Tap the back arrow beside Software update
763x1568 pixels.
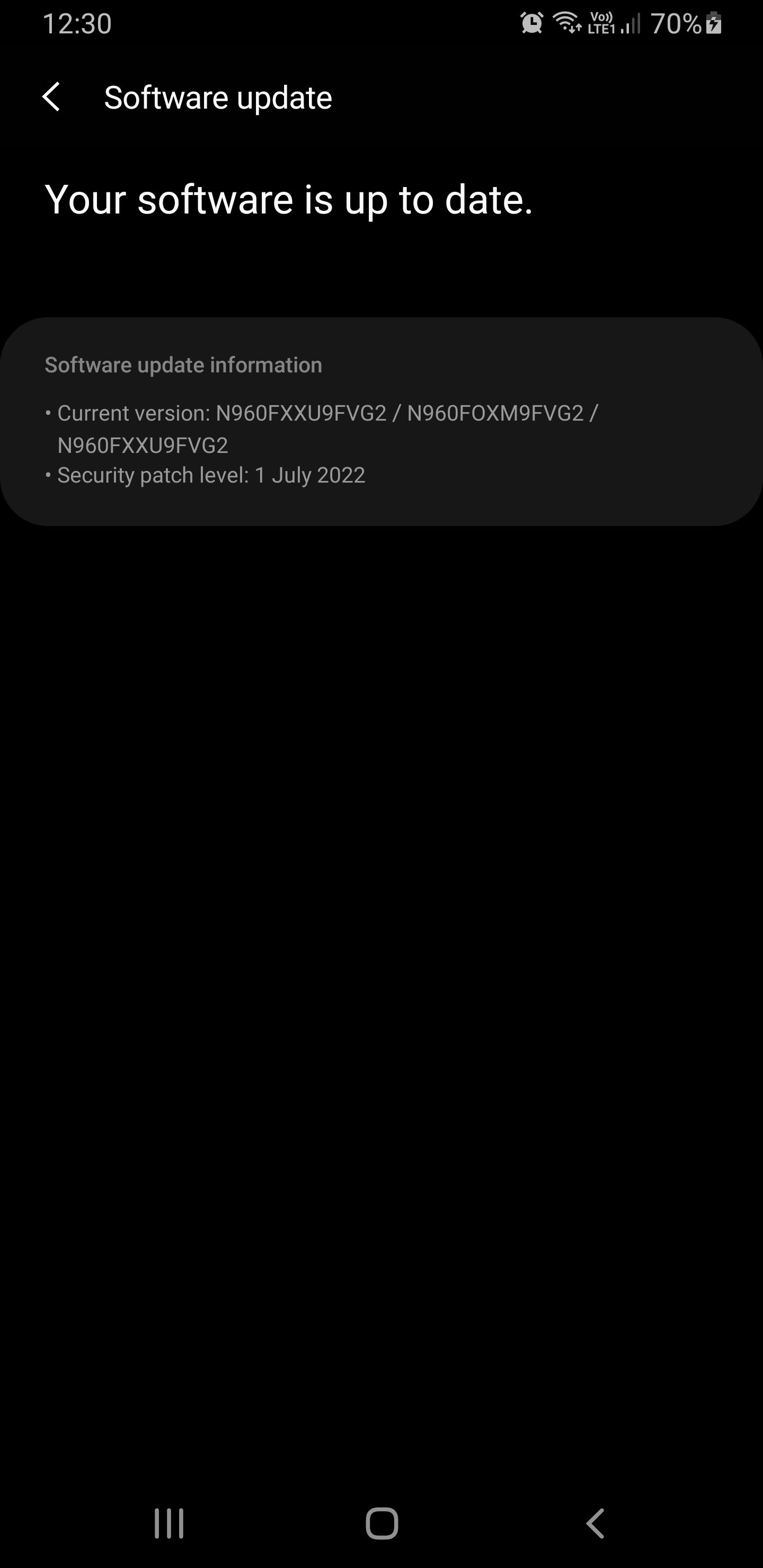tap(52, 96)
